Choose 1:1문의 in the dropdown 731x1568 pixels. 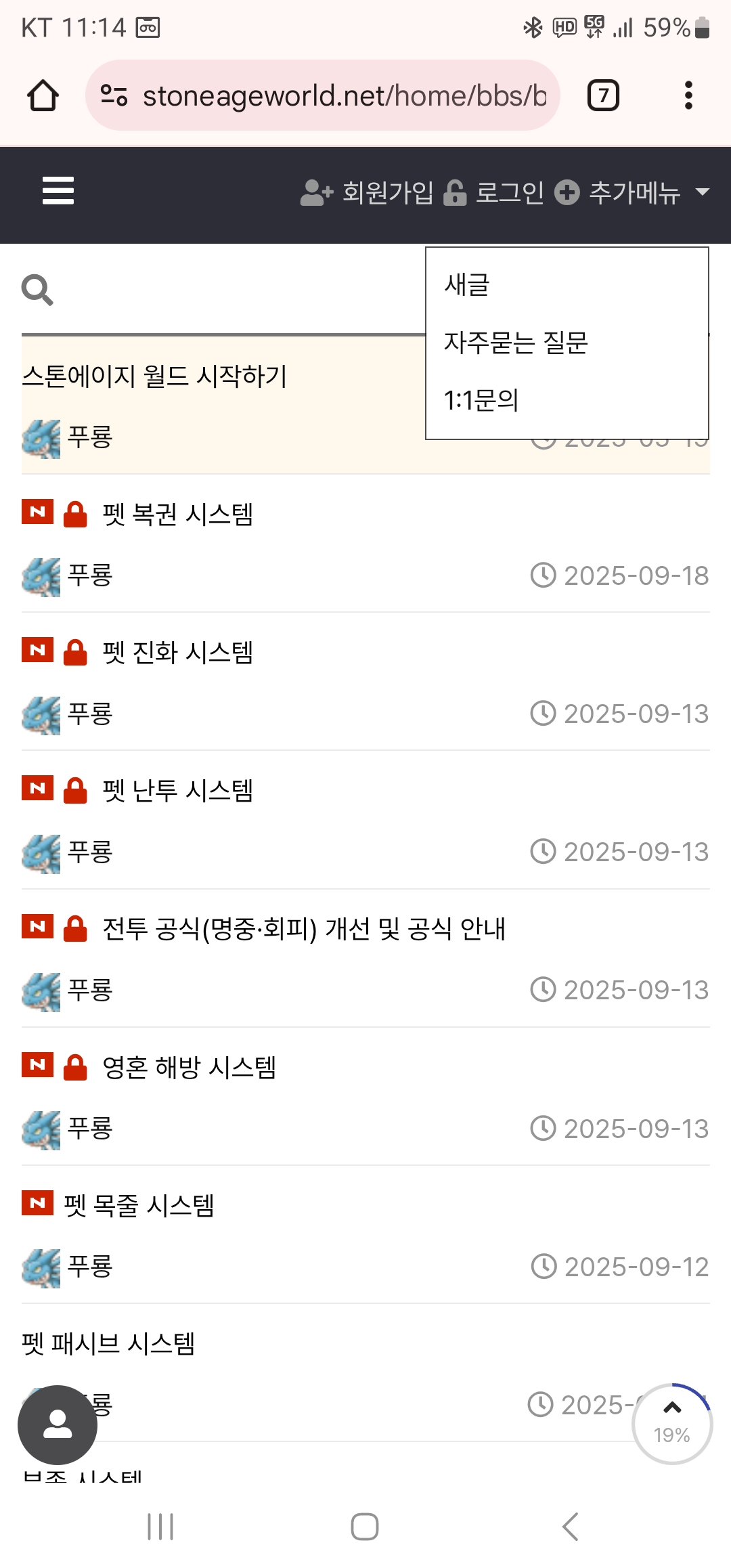[x=481, y=401]
